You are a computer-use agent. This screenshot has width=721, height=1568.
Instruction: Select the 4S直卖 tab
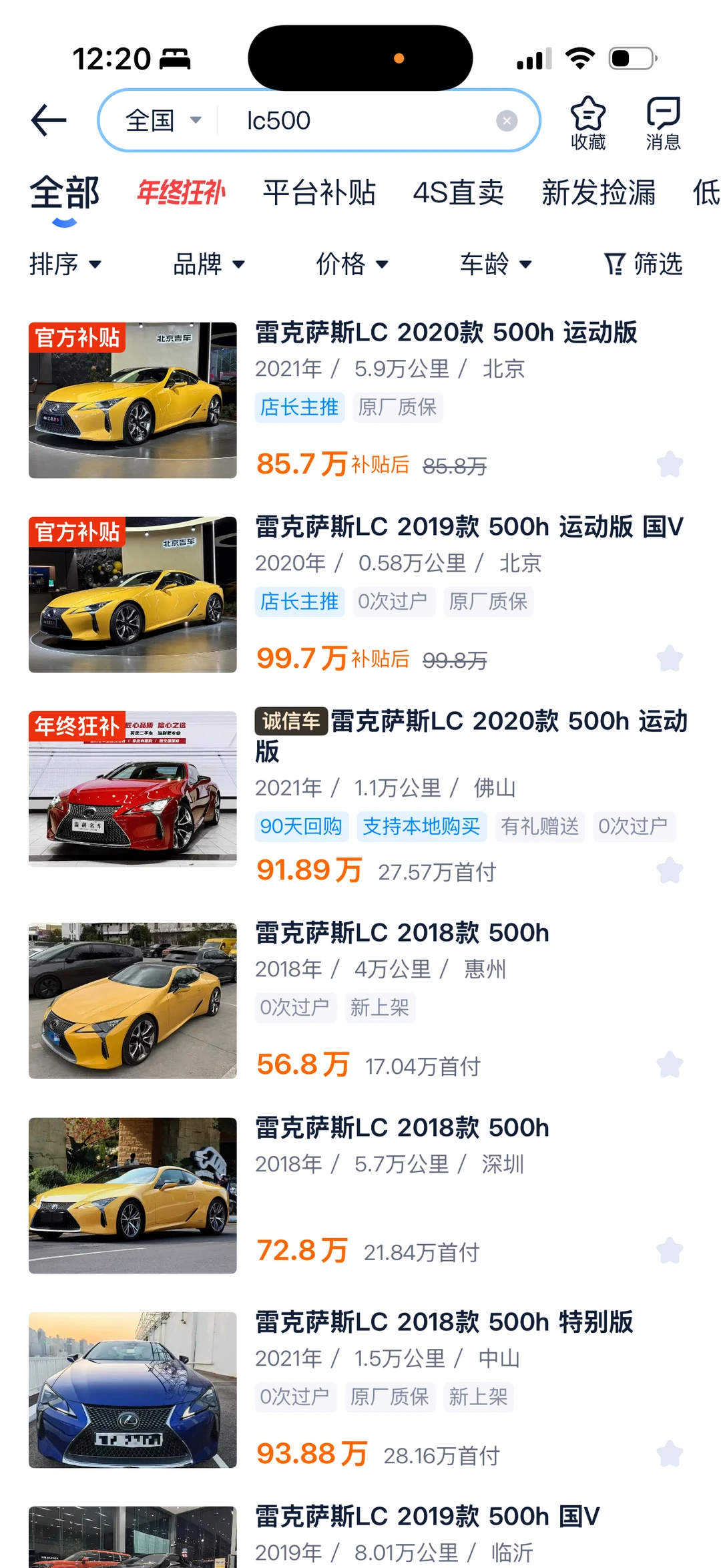click(x=458, y=193)
